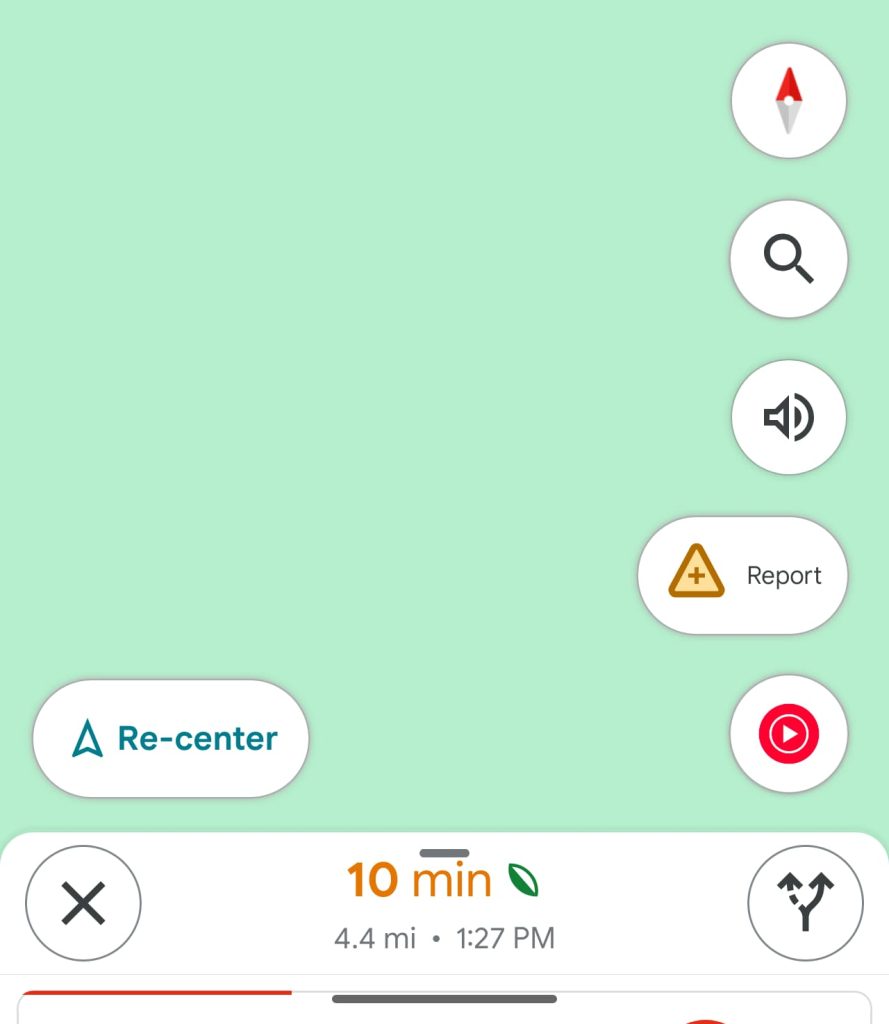Tap the Report label to flag an incident

(x=783, y=575)
